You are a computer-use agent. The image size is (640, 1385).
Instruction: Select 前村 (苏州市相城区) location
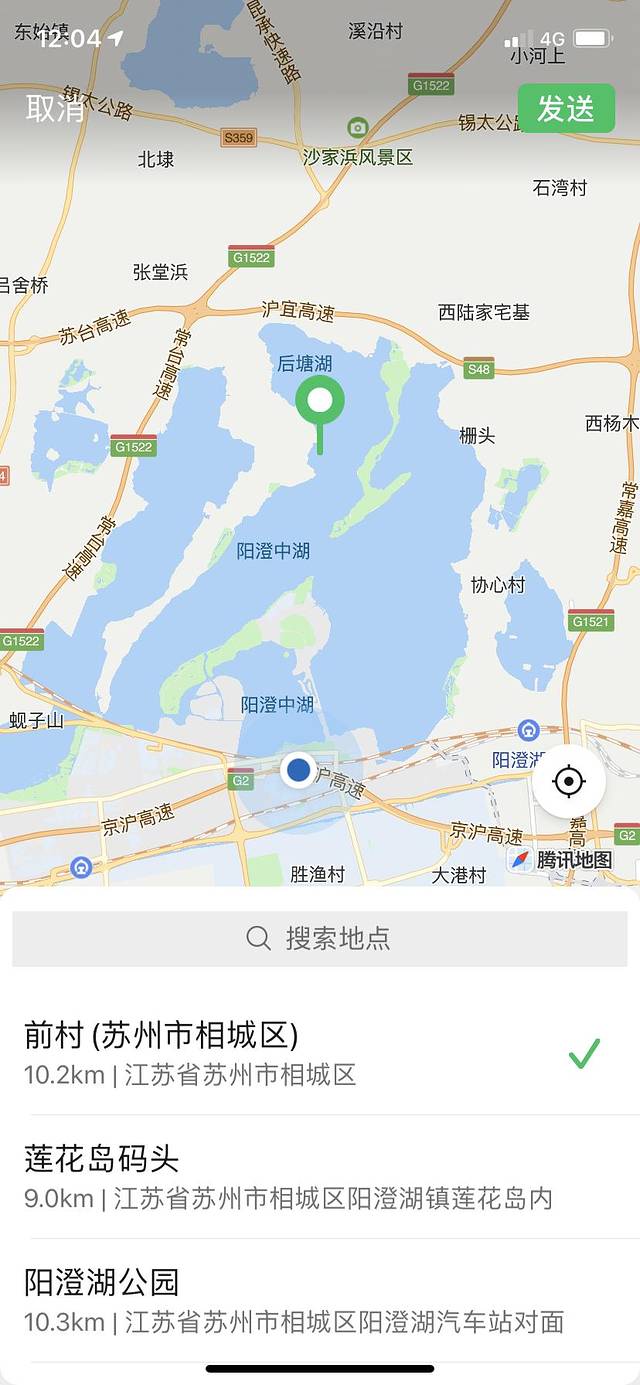(x=300, y=1053)
